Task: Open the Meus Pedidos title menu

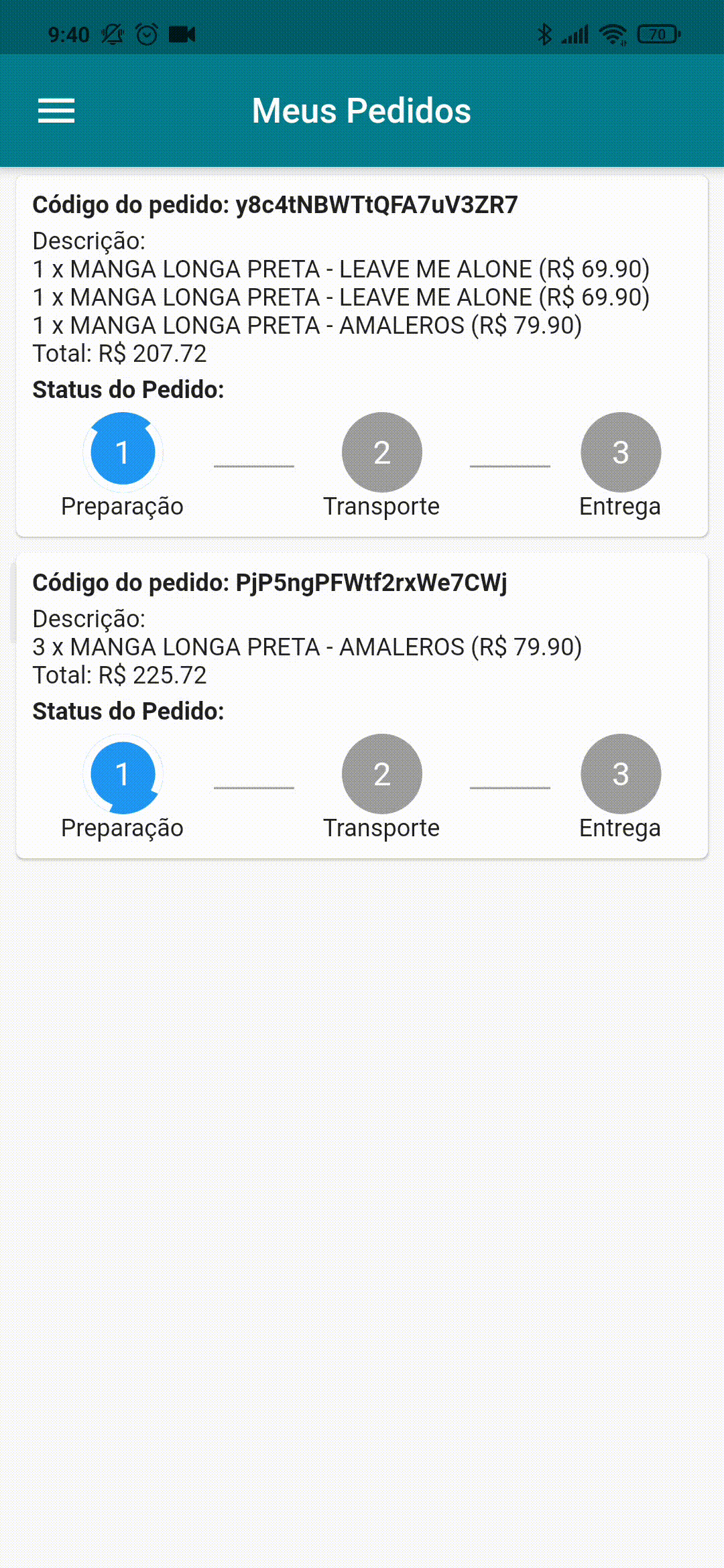Action: [x=362, y=111]
